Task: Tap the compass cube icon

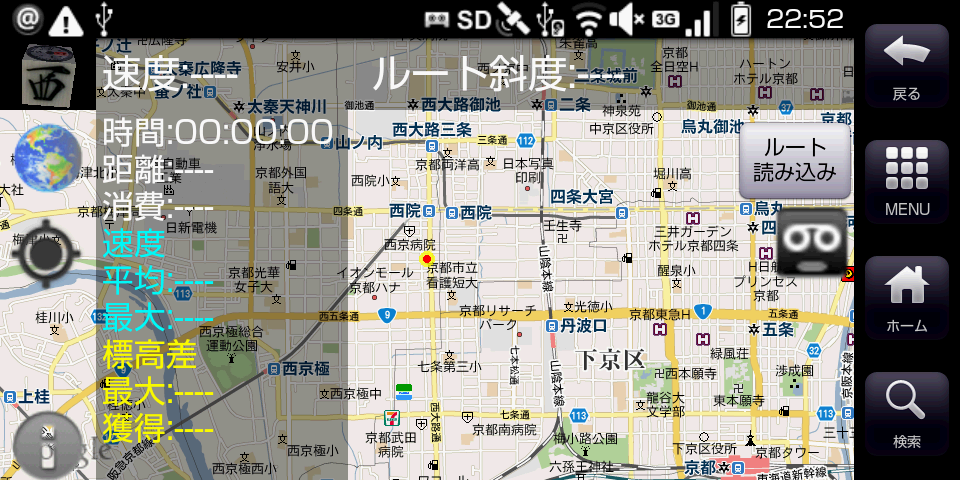Action: (x=46, y=73)
